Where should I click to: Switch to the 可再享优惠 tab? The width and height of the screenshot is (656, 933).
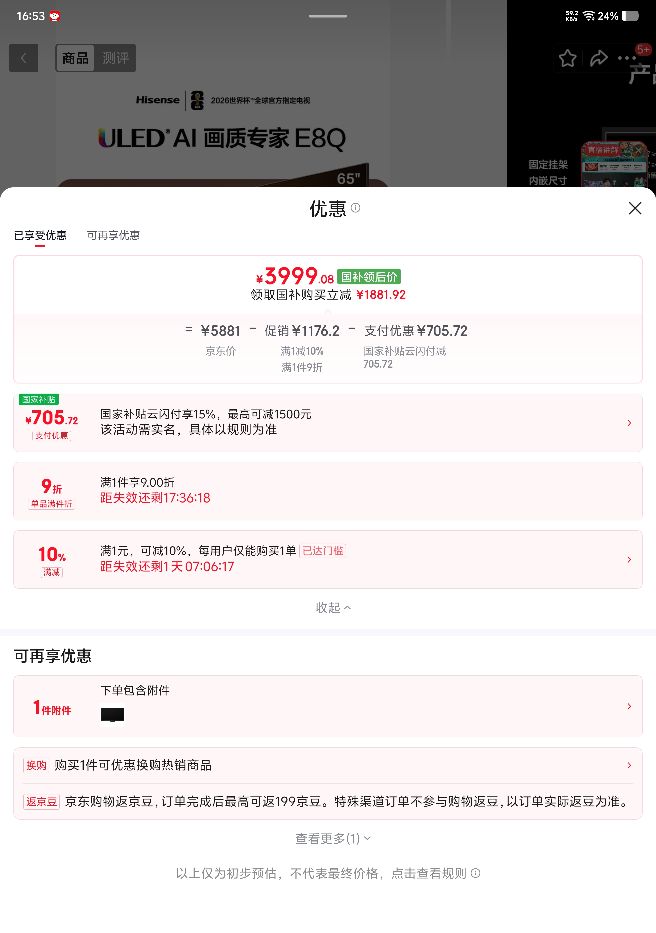point(113,235)
